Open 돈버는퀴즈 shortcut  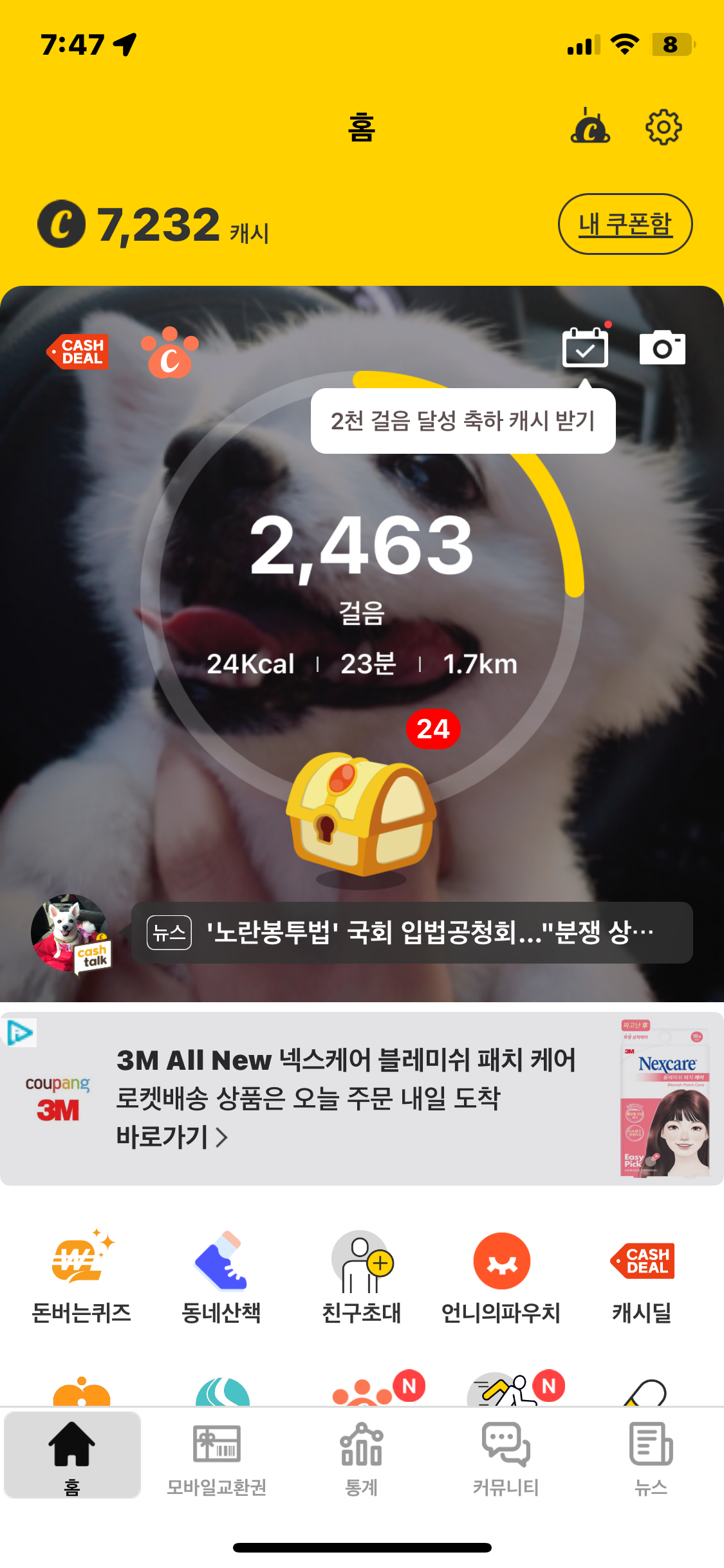82,1276
